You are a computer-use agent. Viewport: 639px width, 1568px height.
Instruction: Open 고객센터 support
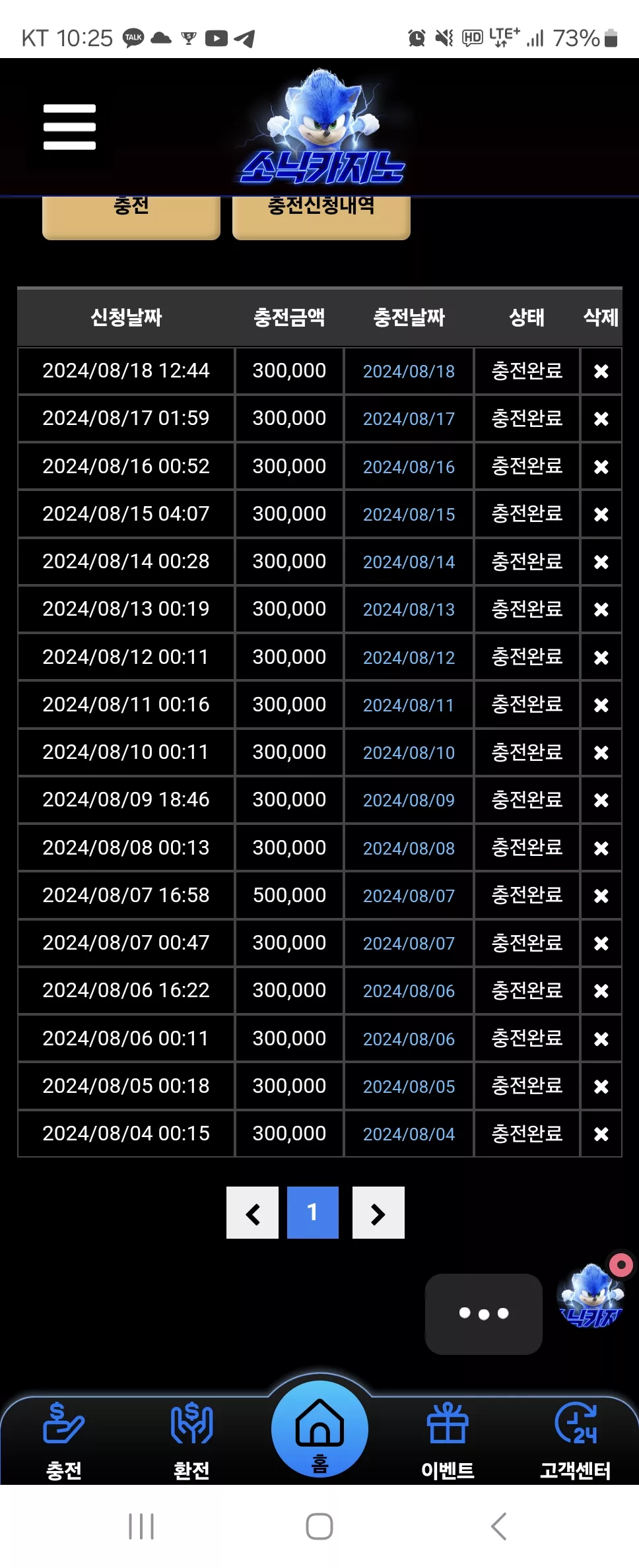(575, 1441)
